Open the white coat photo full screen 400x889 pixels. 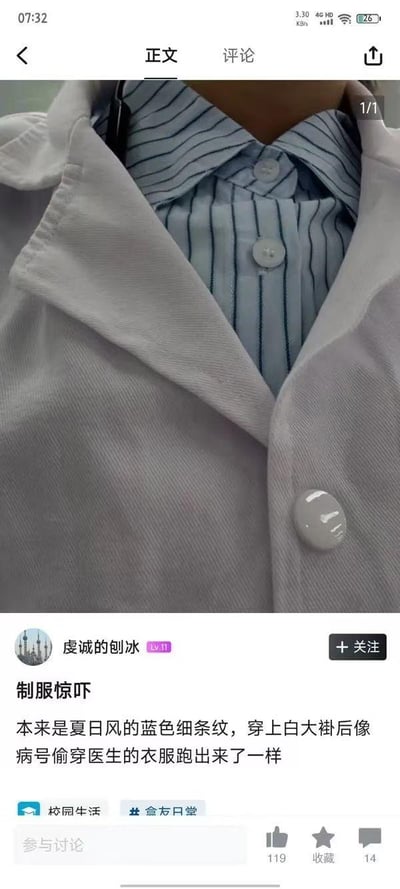(x=200, y=346)
